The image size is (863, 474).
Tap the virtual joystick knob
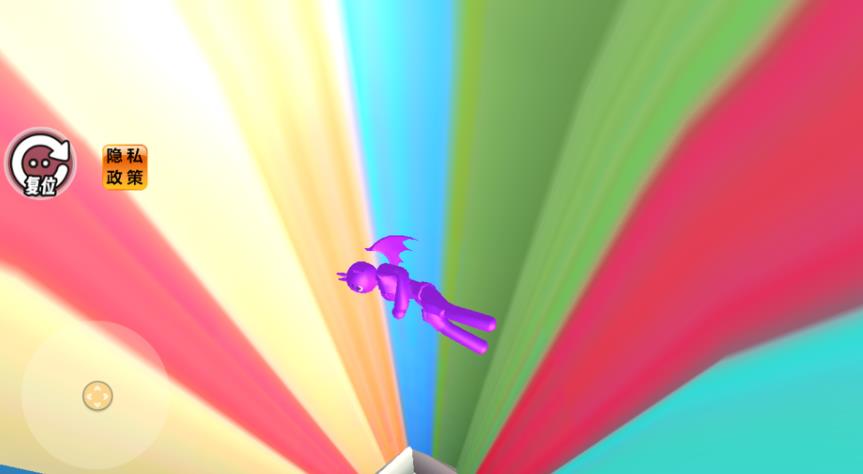point(97,396)
